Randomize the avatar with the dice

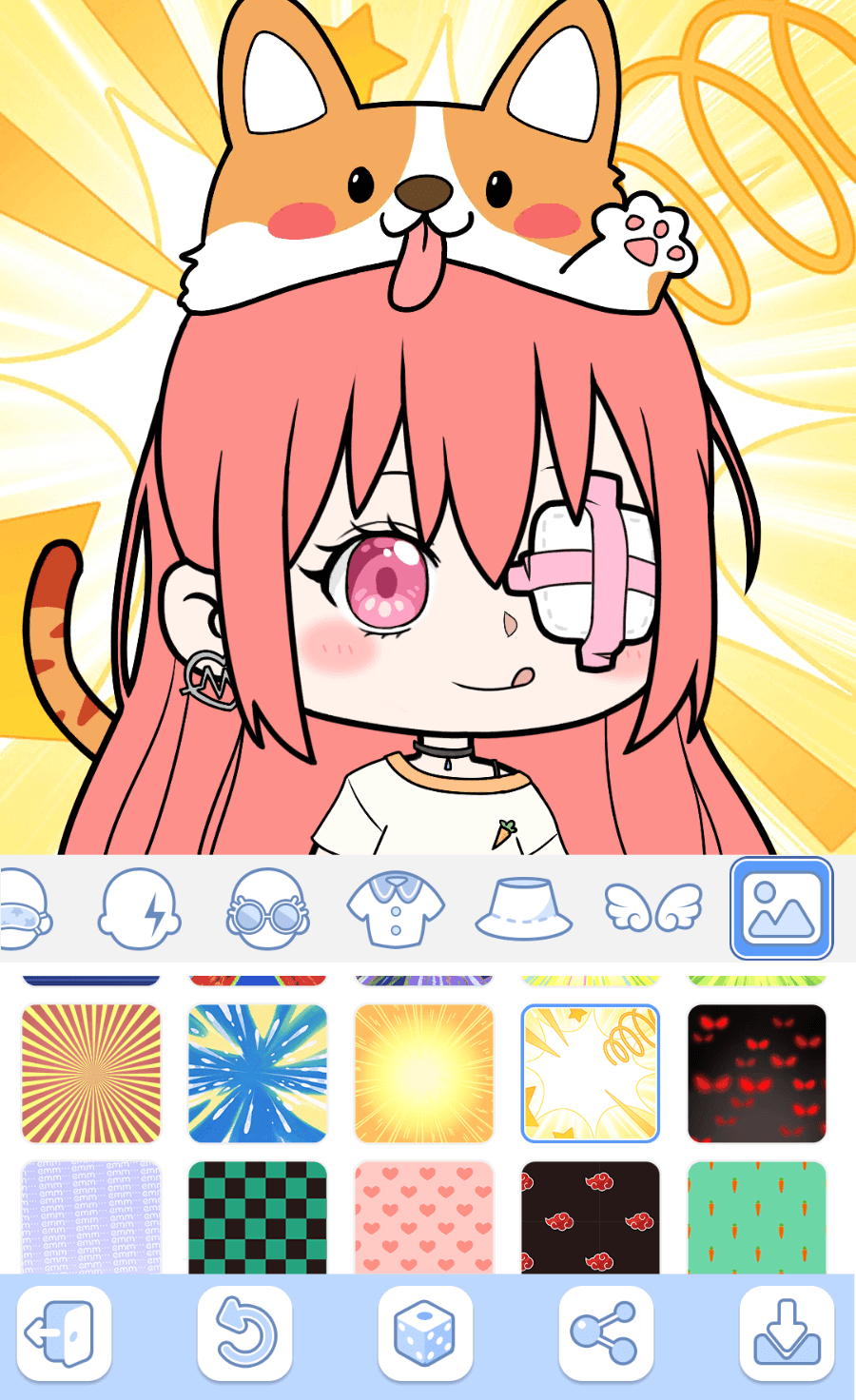425,1333
